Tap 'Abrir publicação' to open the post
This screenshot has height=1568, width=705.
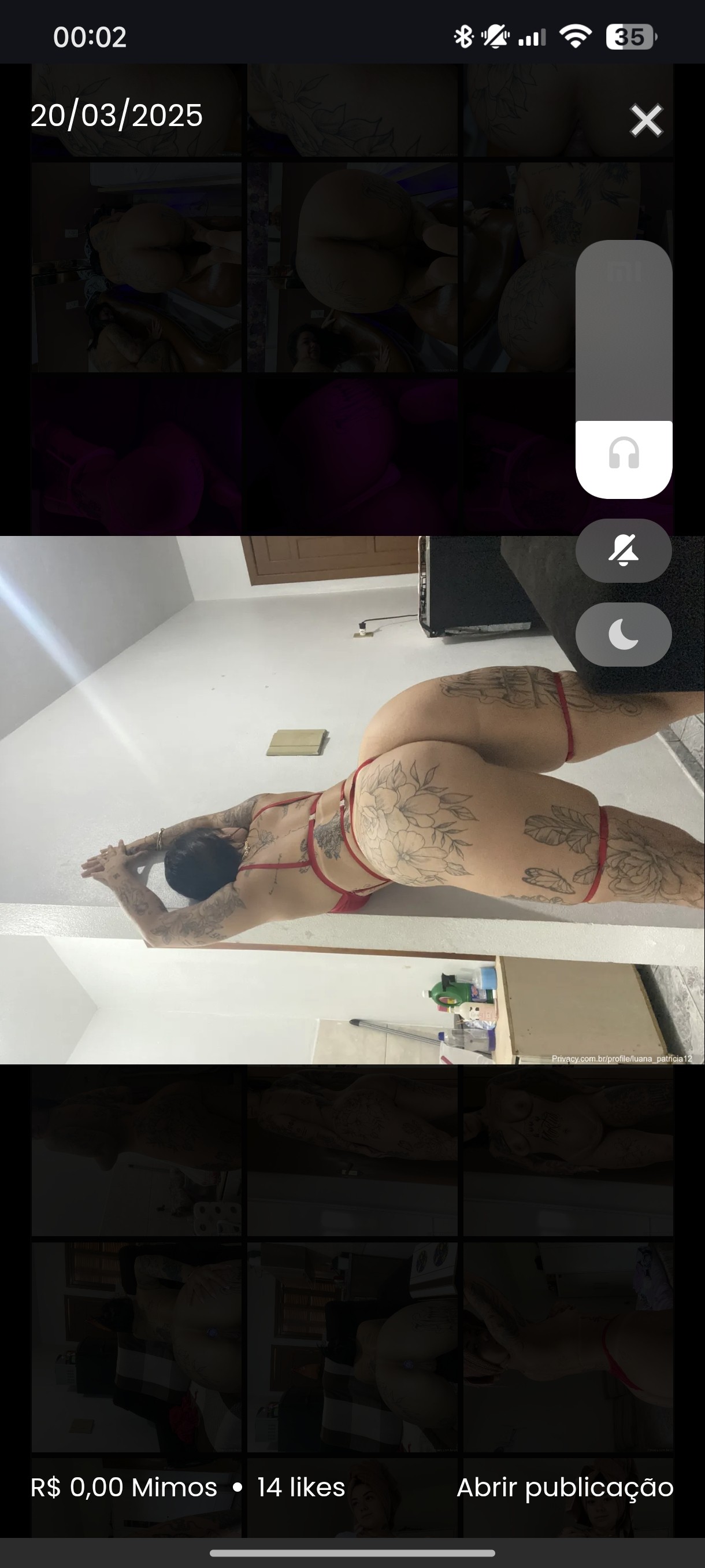(x=565, y=1487)
